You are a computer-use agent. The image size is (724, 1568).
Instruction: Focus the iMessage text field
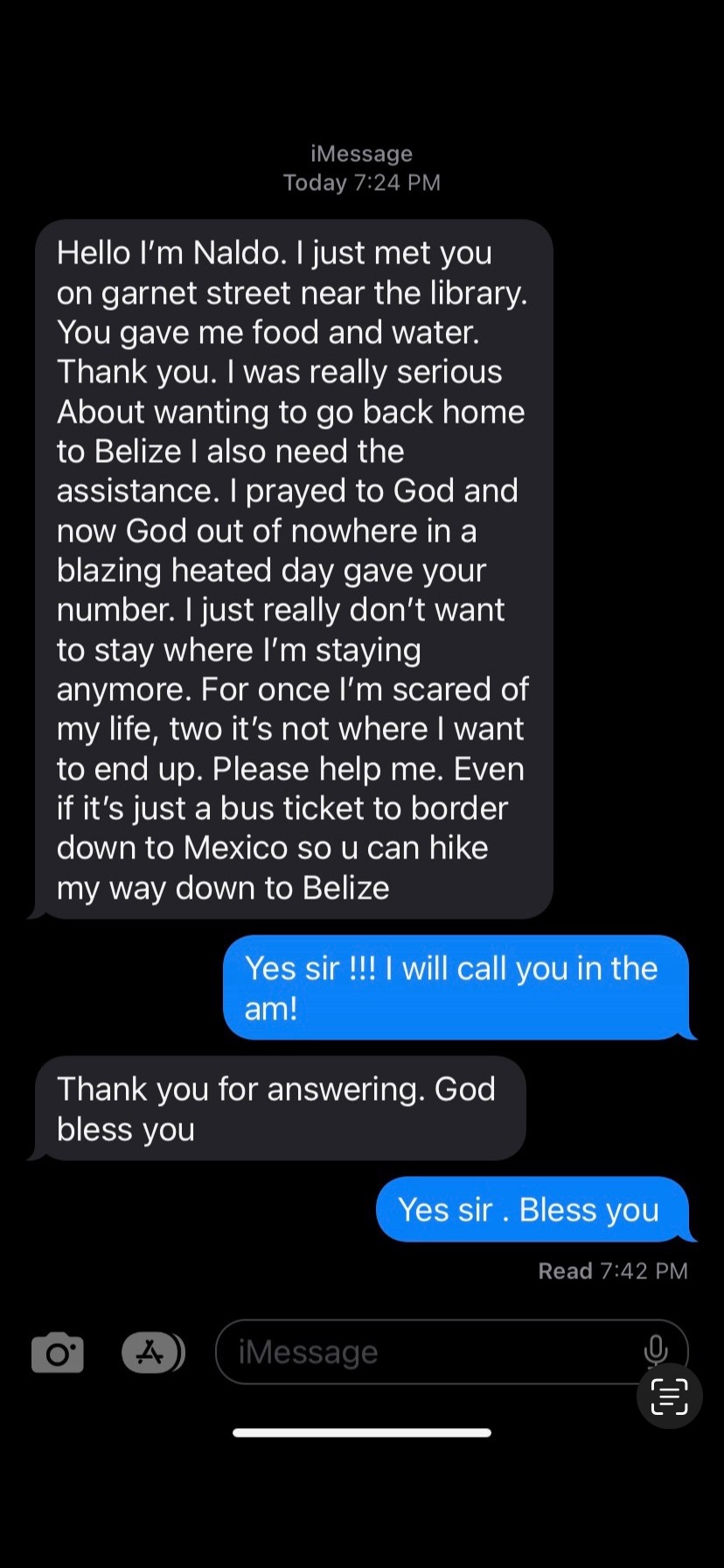428,1352
